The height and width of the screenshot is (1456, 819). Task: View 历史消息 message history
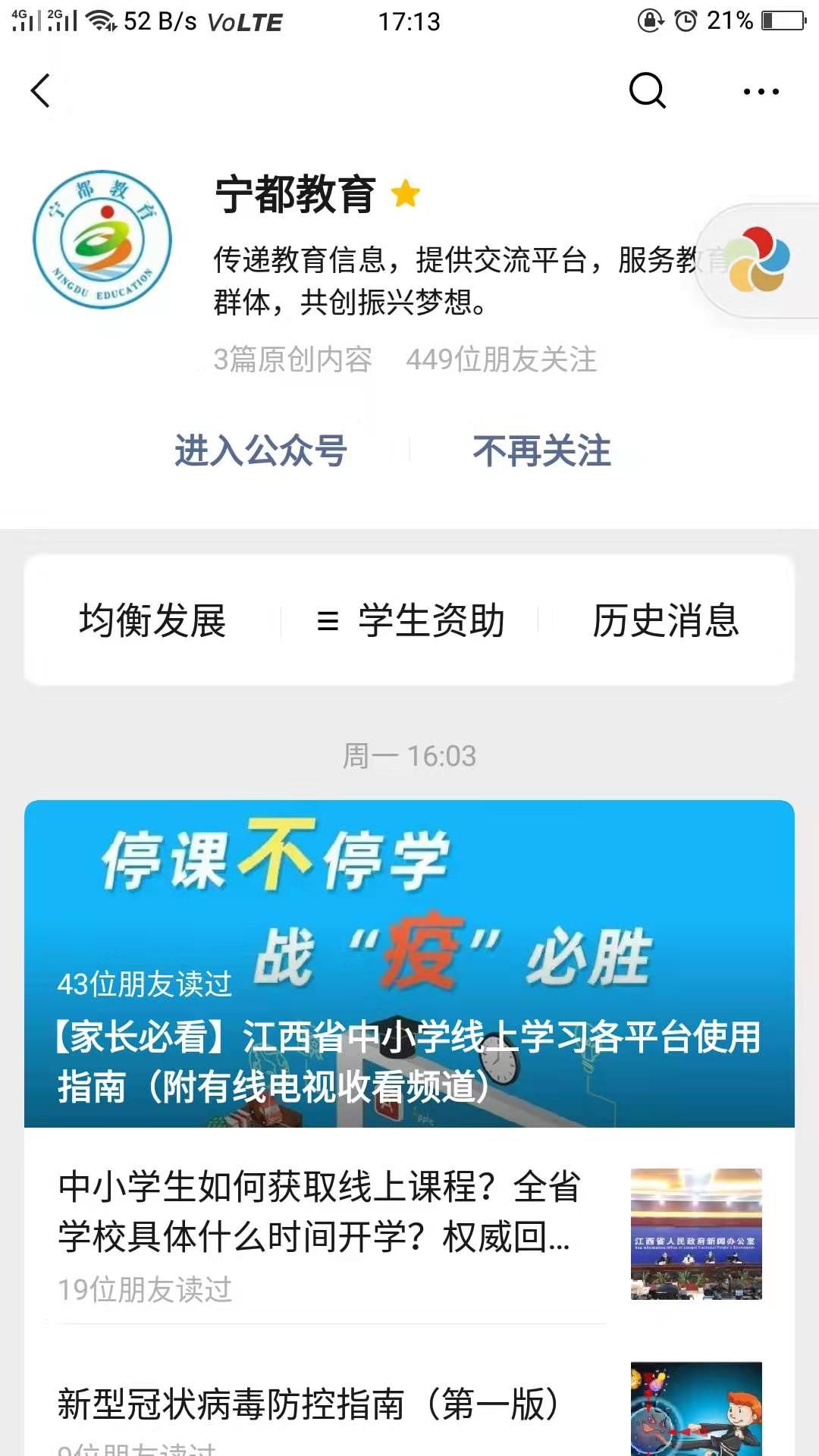(x=665, y=620)
